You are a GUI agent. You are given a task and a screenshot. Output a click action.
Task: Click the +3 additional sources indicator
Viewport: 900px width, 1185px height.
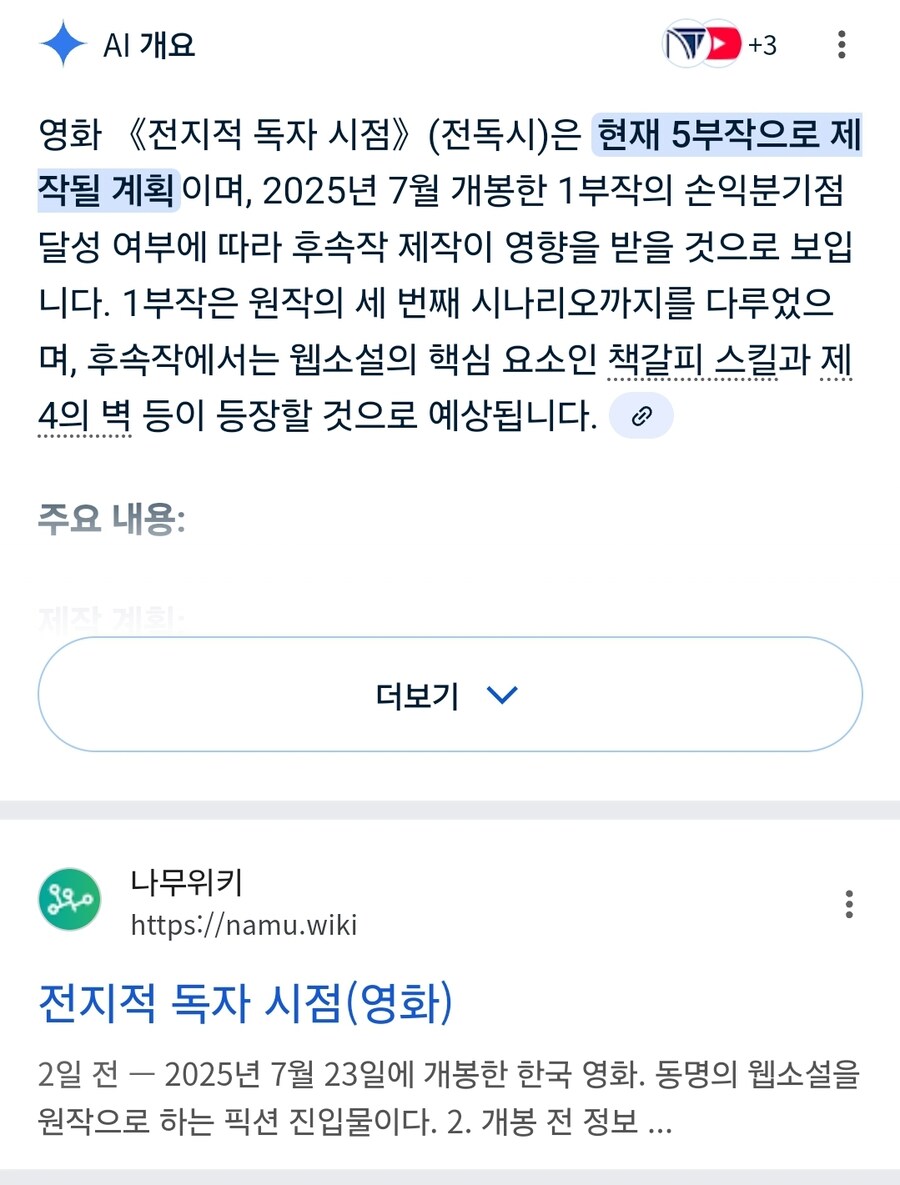tap(763, 45)
